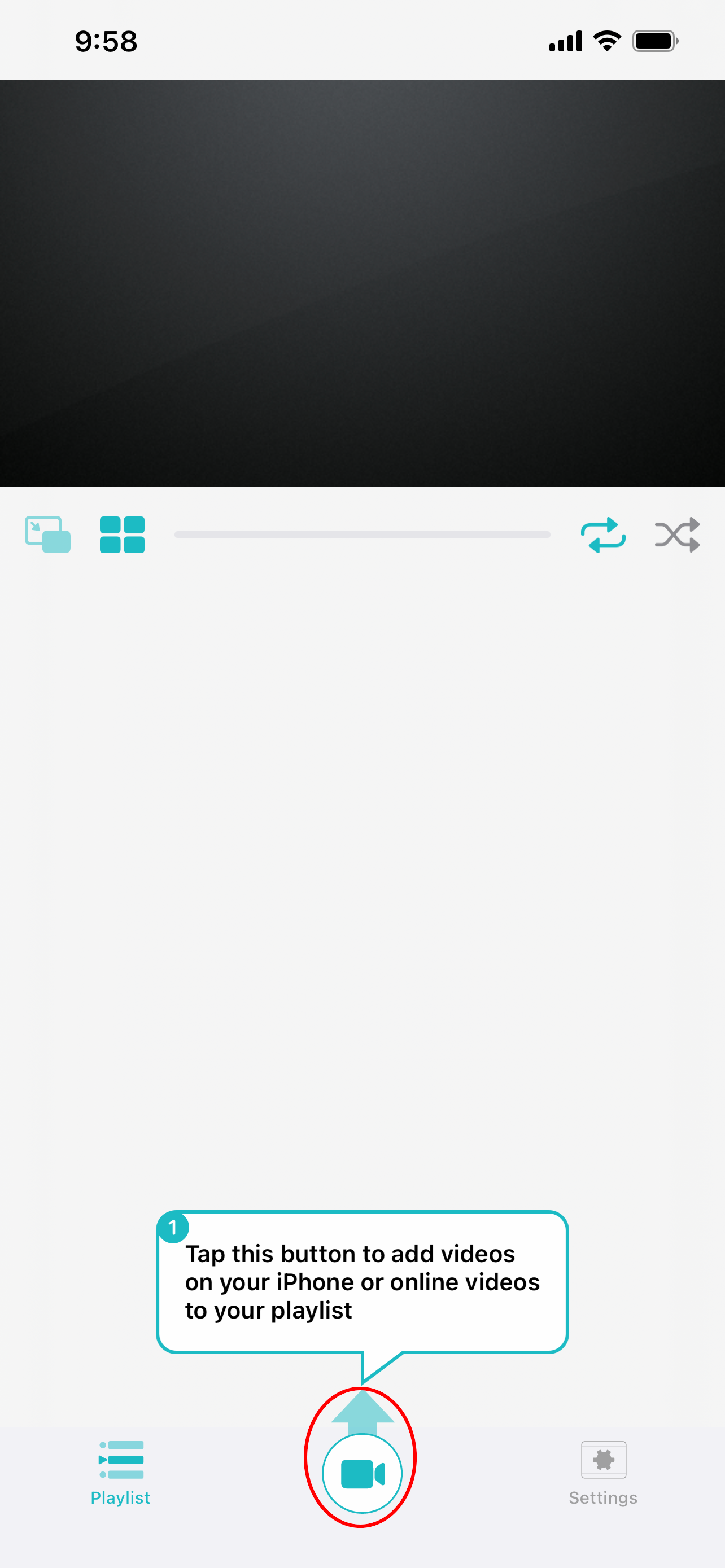Open the Playlist tab

[120, 1472]
